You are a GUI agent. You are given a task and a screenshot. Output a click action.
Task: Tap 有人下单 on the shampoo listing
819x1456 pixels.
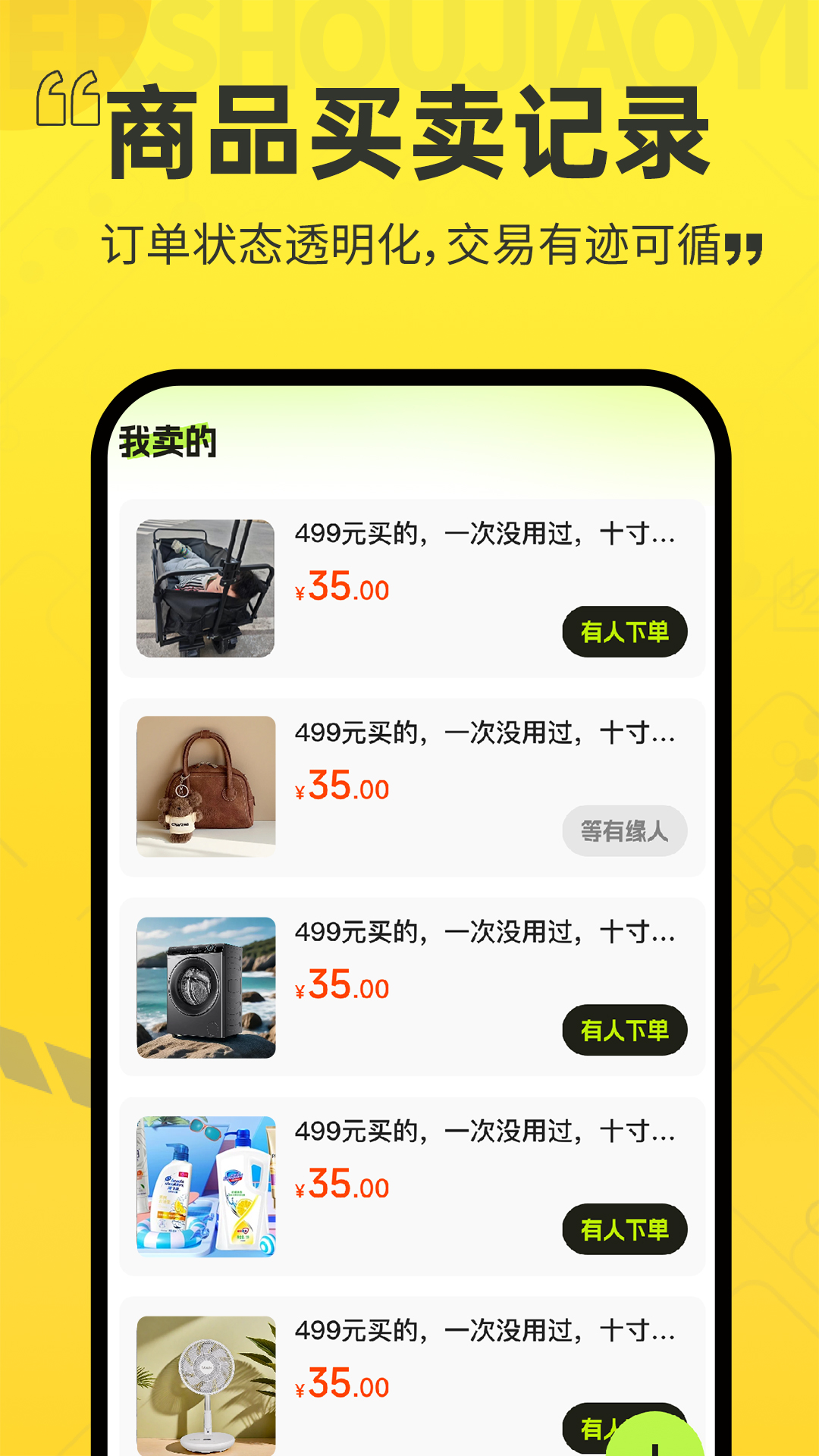pos(625,1230)
